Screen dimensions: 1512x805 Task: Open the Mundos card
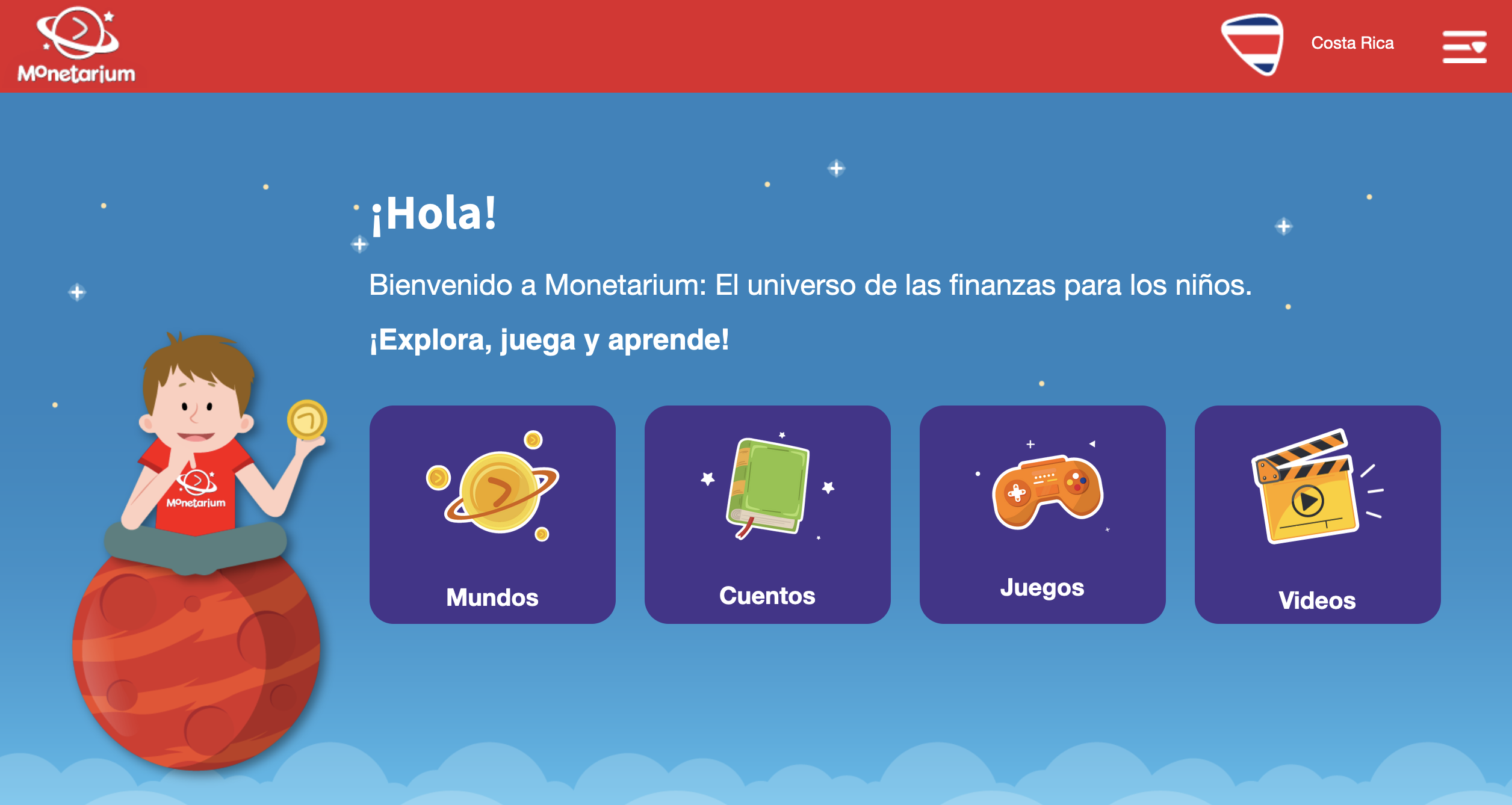click(492, 514)
